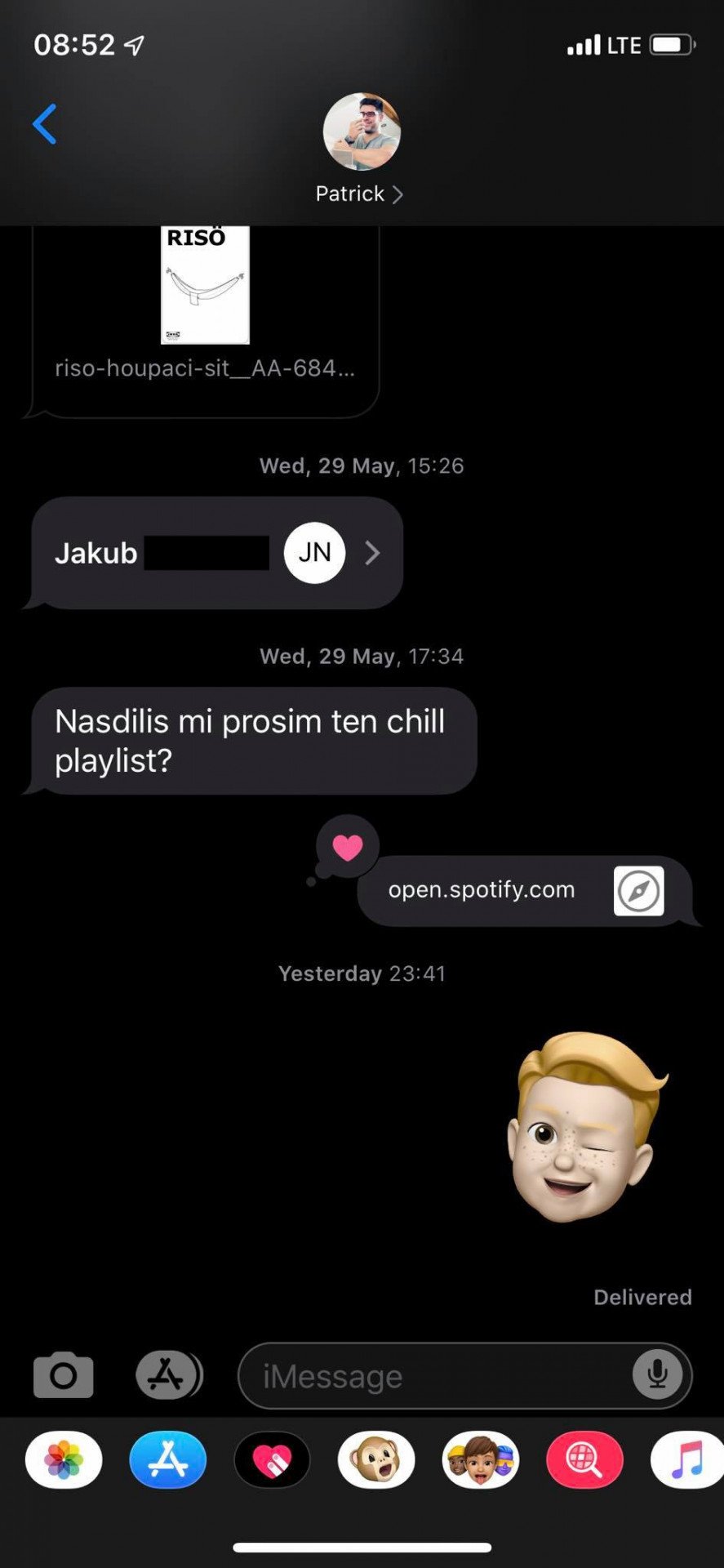This screenshot has width=724, height=1568.
Task: View the heart reaction on the Spotify message
Action: (x=347, y=847)
